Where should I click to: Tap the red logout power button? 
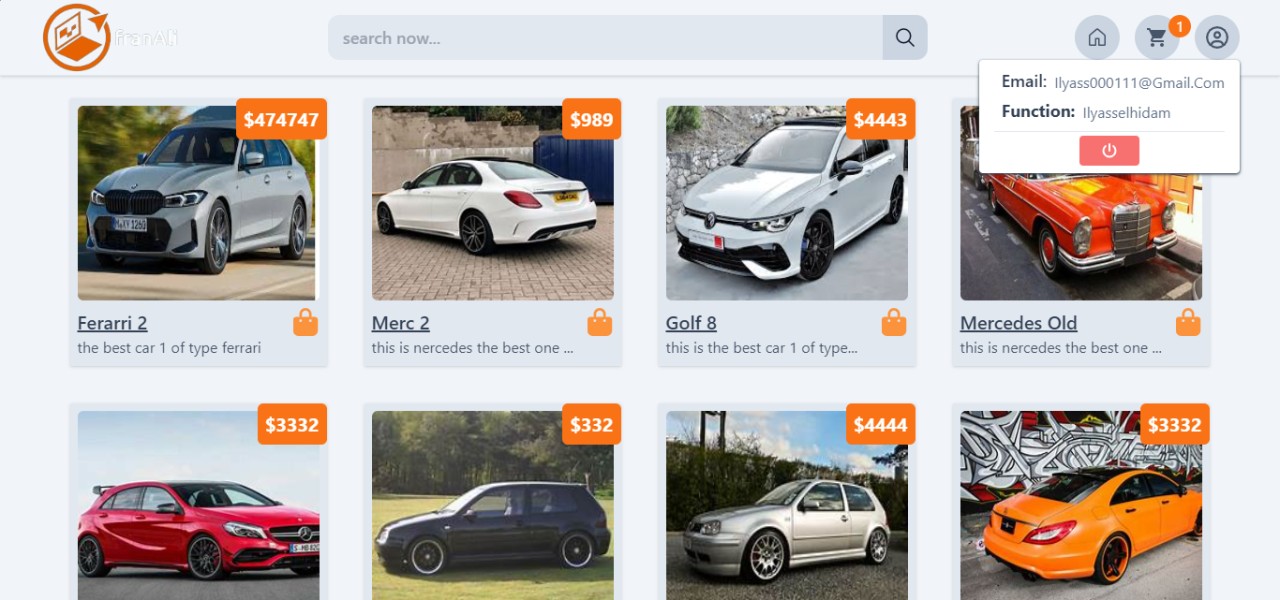1109,151
